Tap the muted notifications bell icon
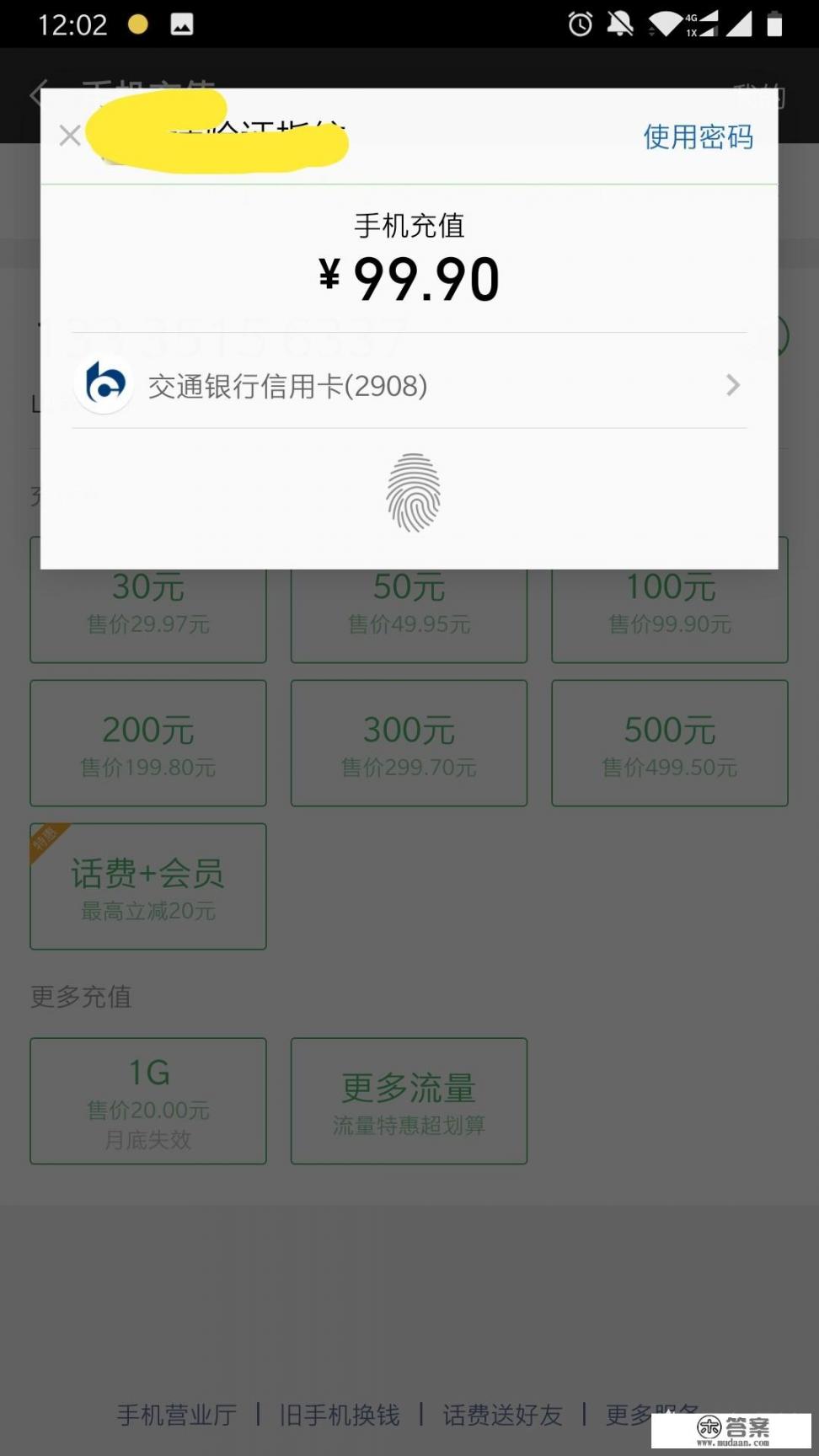 coord(620,24)
